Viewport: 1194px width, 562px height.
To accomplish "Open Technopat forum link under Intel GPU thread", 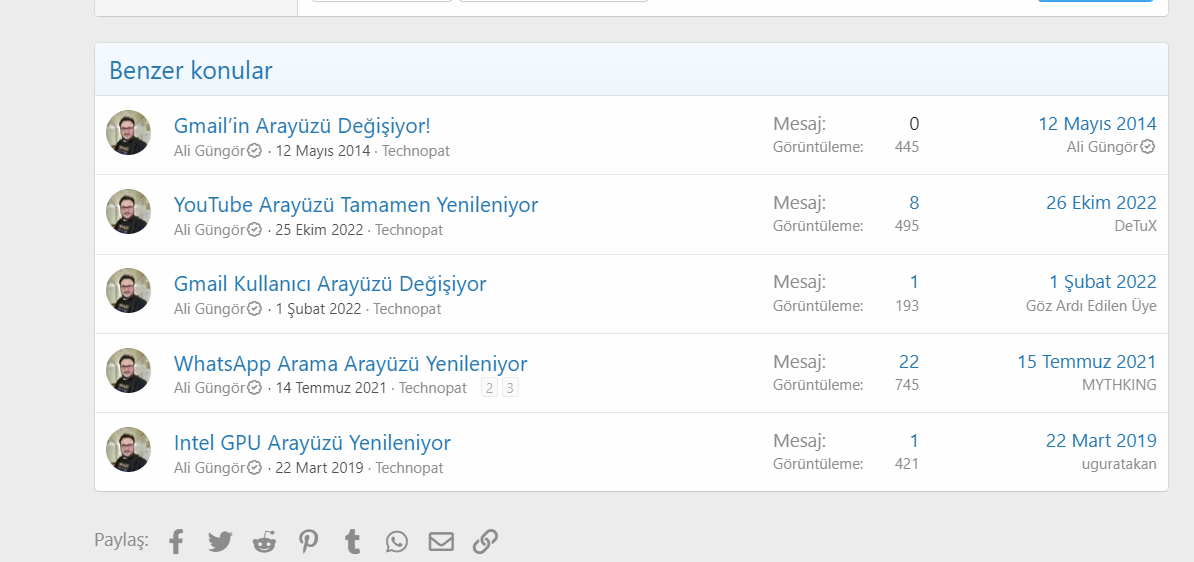I will tap(409, 468).
